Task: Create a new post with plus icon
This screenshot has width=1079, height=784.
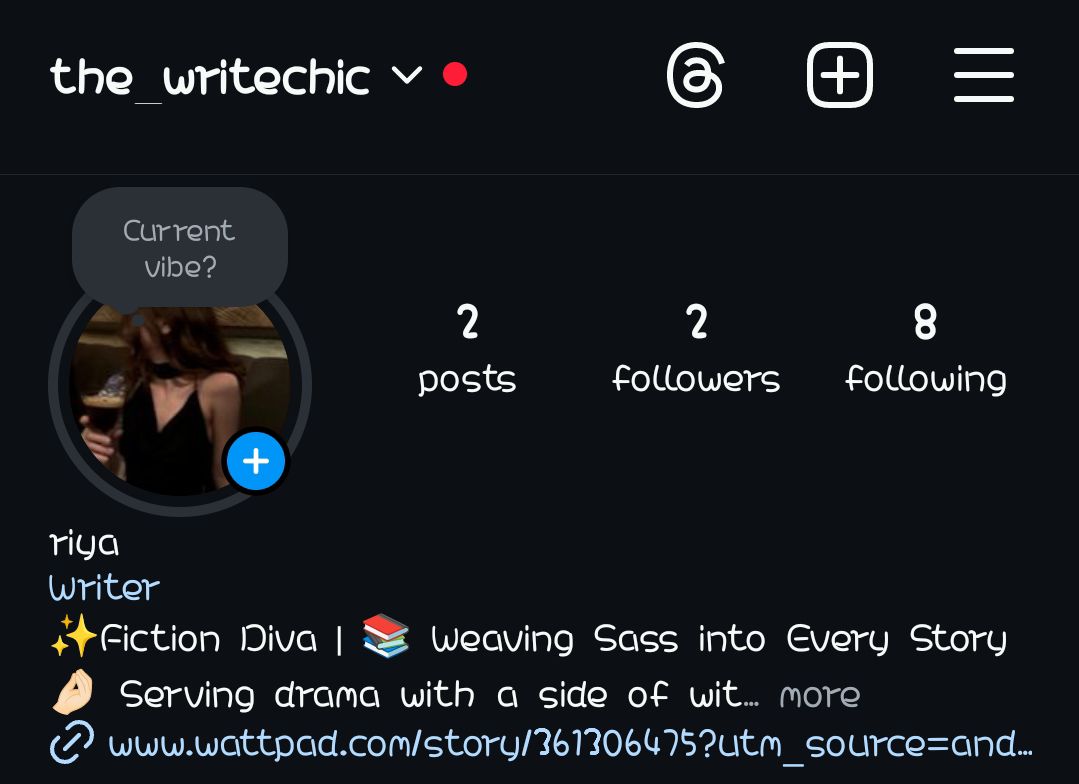Action: [x=839, y=76]
